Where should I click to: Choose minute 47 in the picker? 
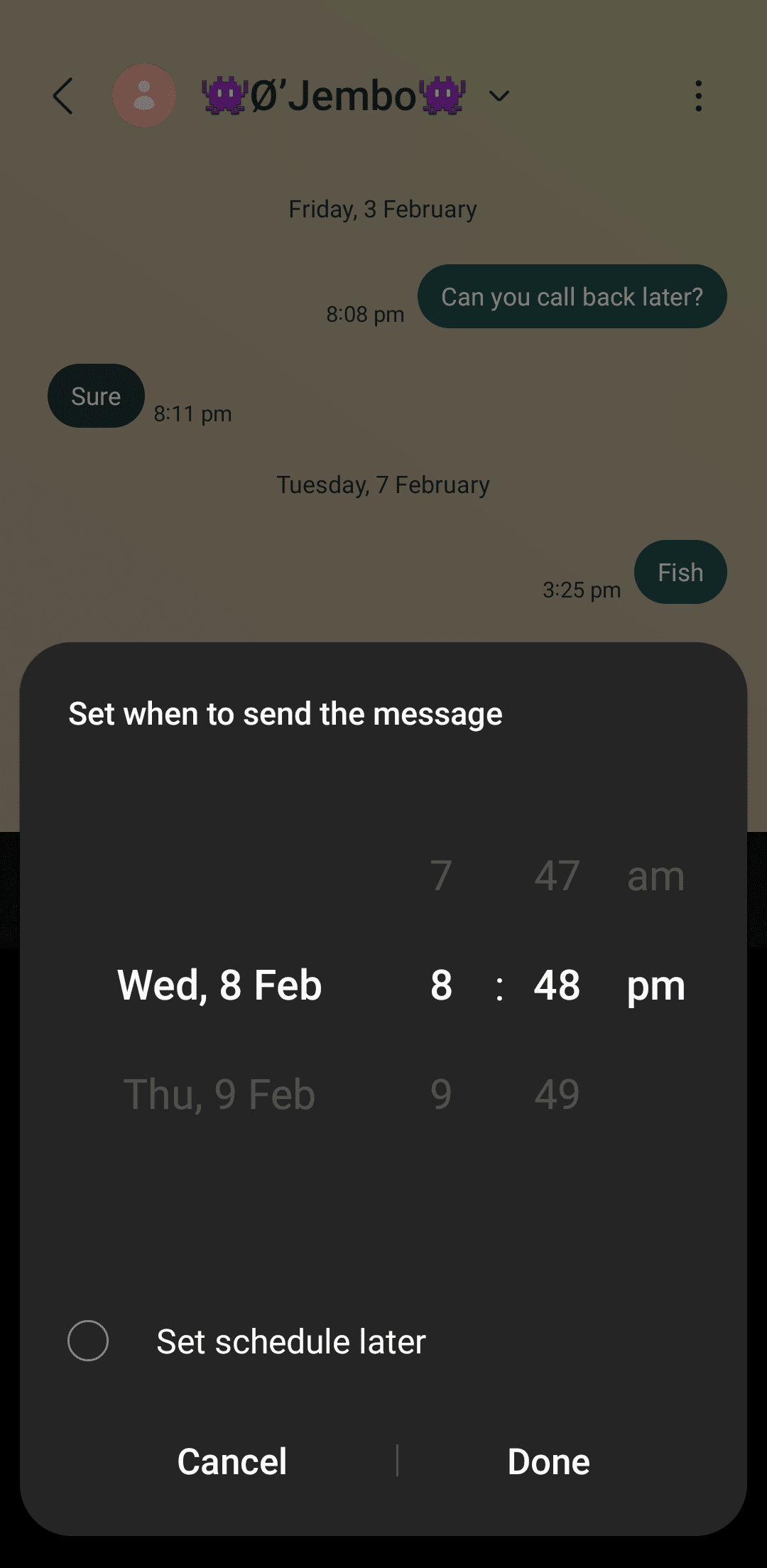point(557,876)
